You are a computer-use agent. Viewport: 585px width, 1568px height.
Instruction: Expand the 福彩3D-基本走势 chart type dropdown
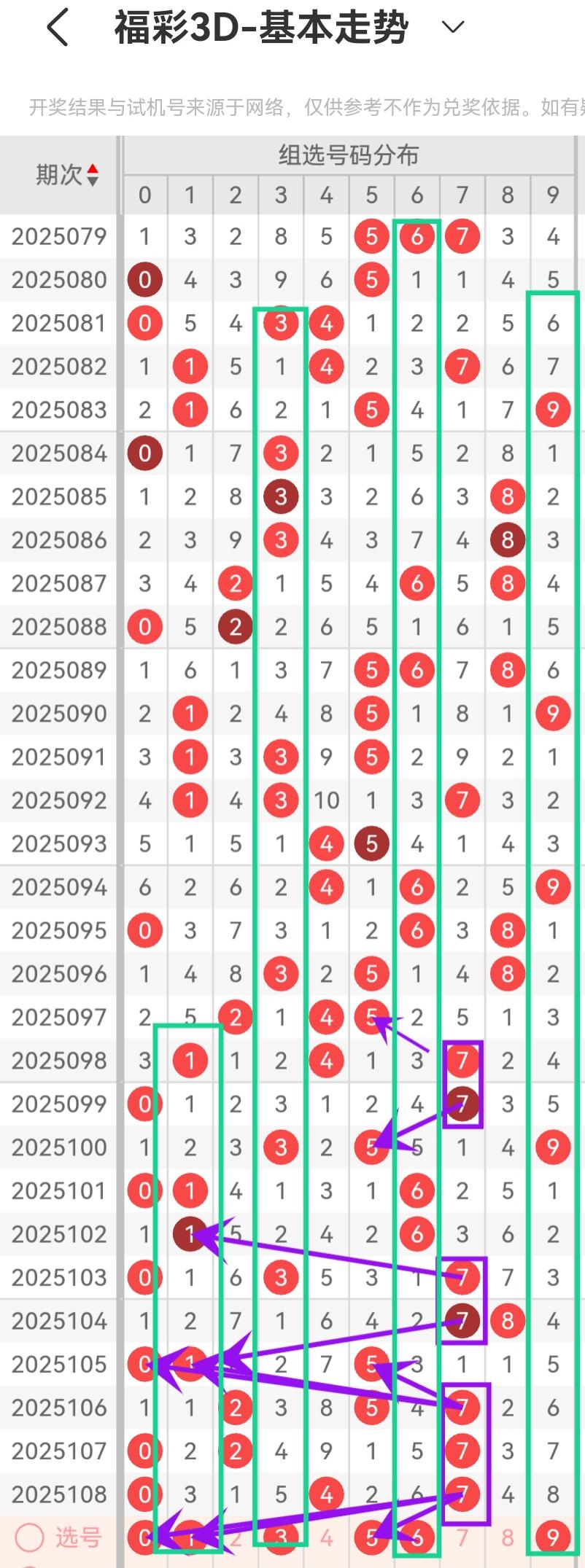click(453, 28)
